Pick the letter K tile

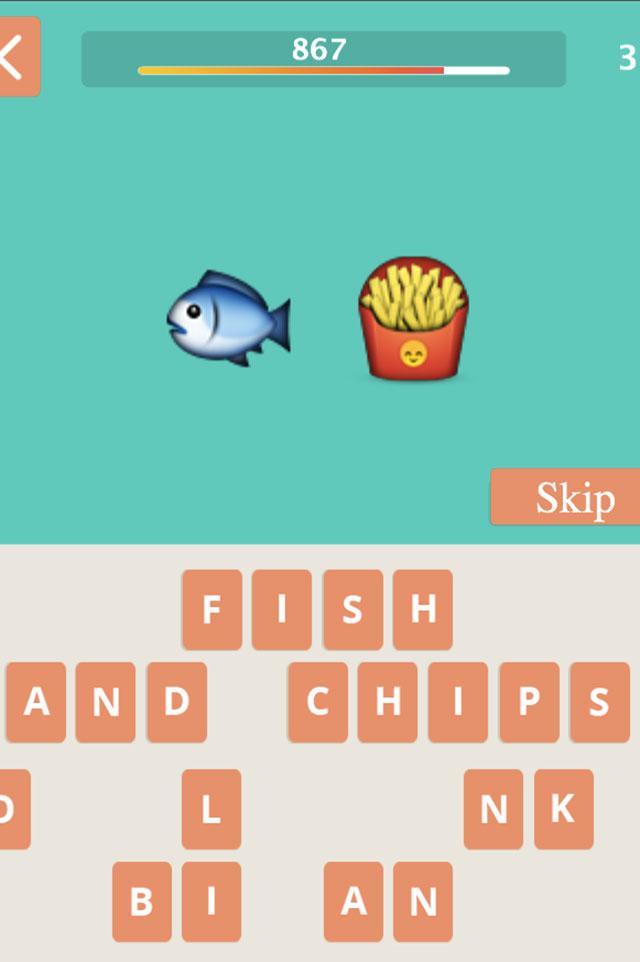click(563, 809)
